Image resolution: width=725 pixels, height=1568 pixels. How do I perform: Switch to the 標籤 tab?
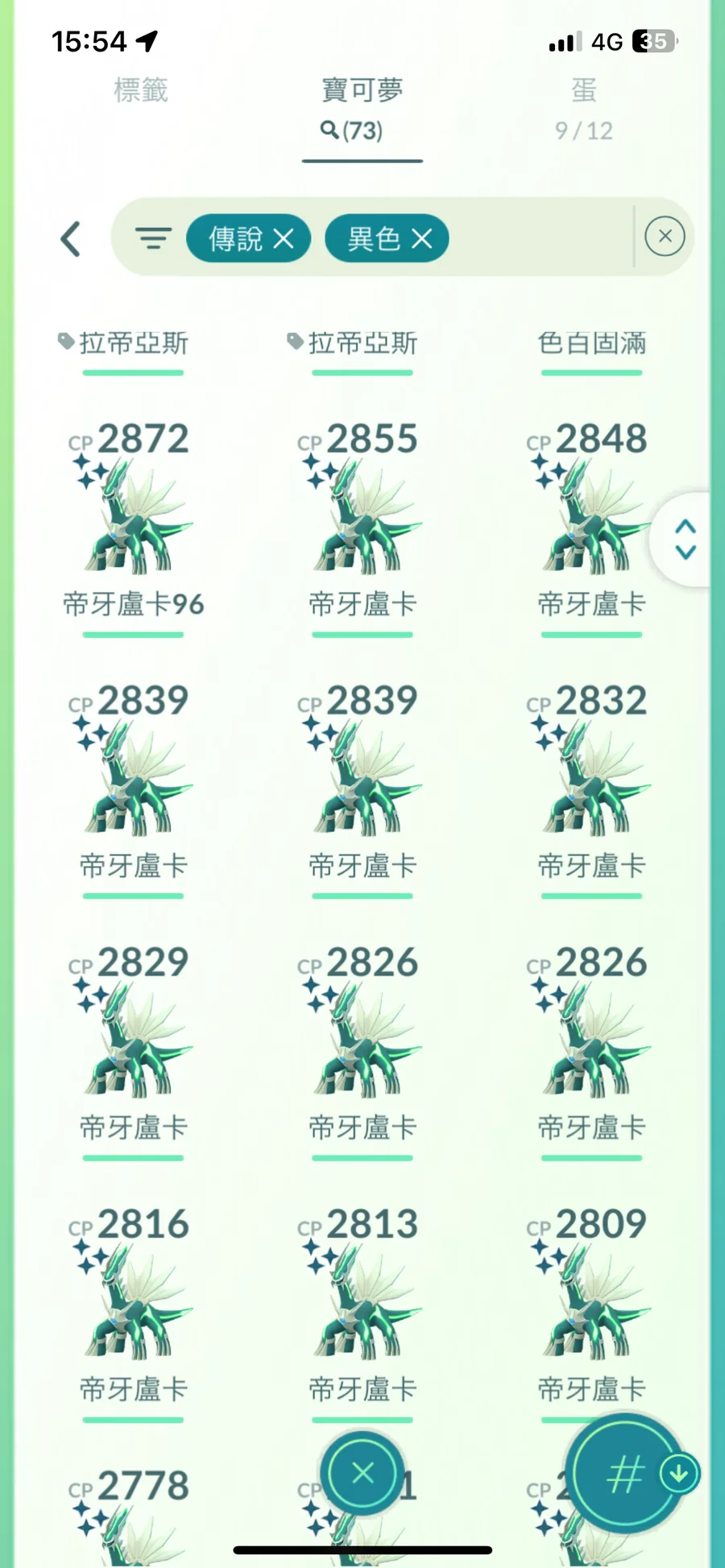pyautogui.click(x=141, y=90)
